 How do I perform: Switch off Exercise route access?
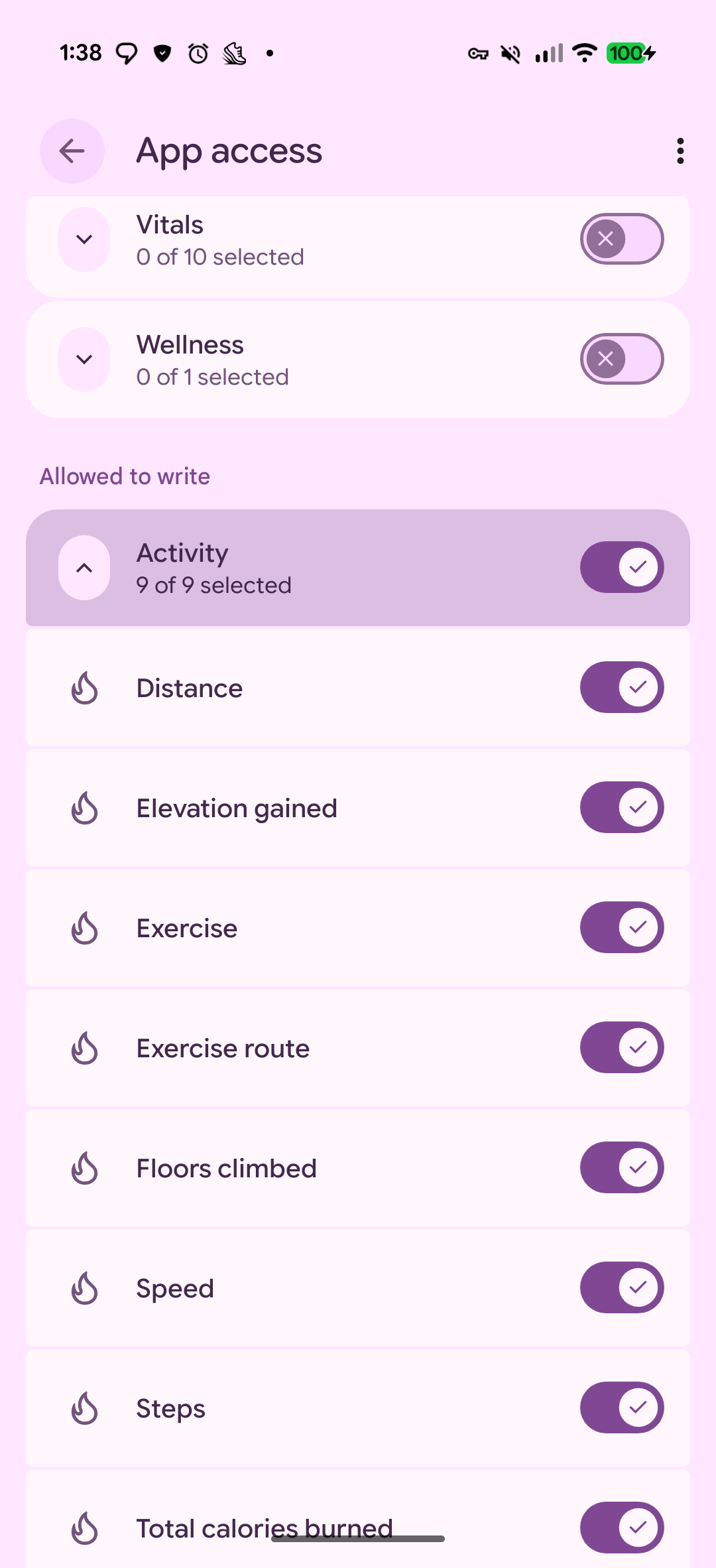622,1047
